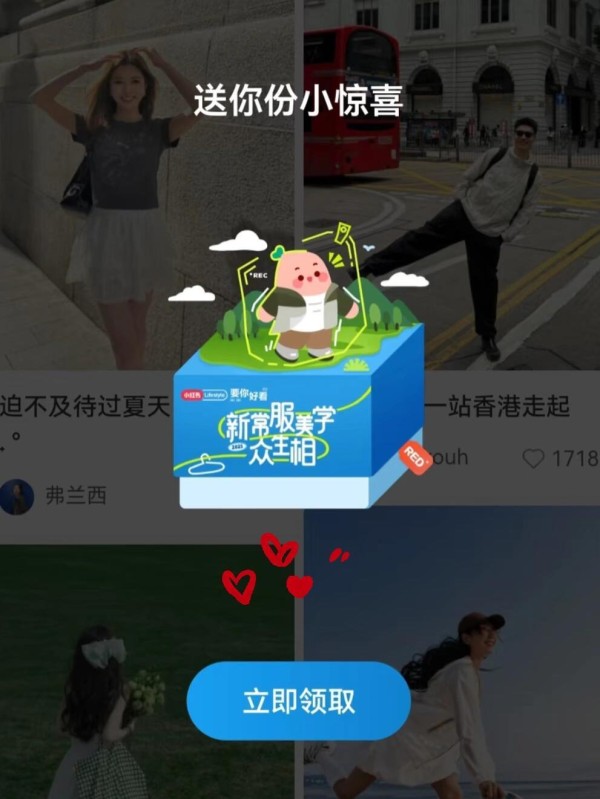Image resolution: width=600 pixels, height=799 pixels.
Task: Tap the 立即领取 claim button
Action: point(298,701)
